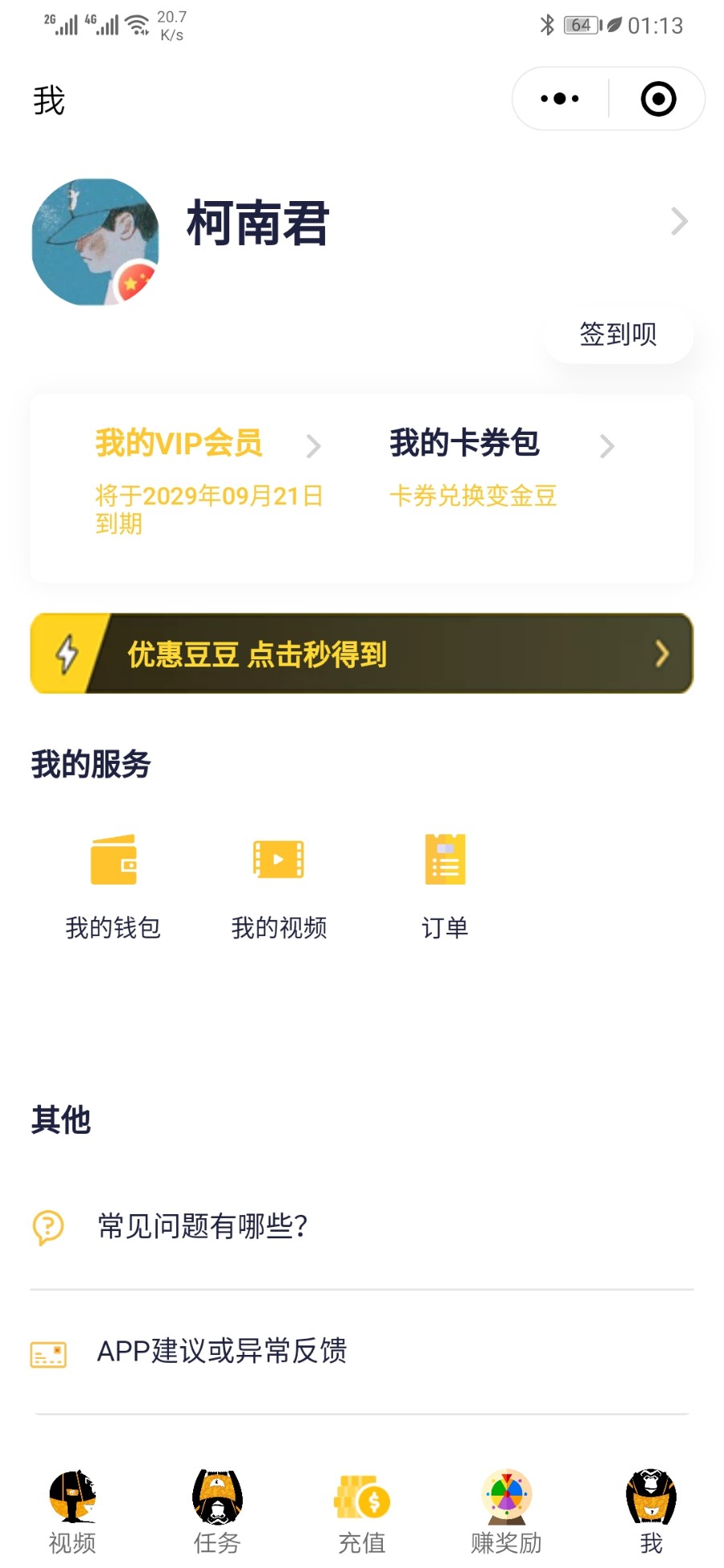Open the 订单 orders icon
Screen dimensions: 724x1568
point(445,858)
